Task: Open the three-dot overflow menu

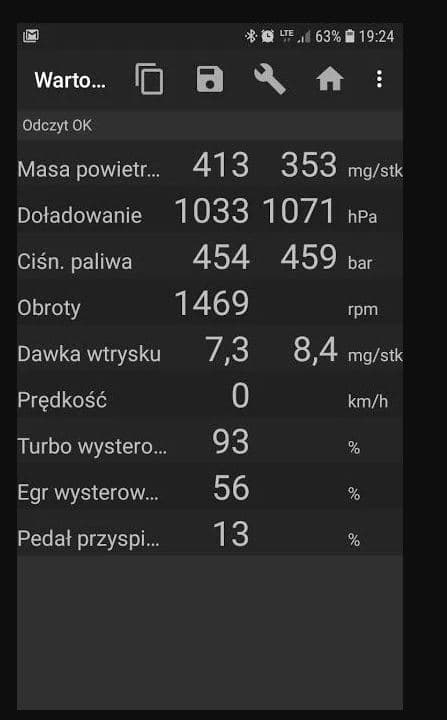Action: (379, 79)
